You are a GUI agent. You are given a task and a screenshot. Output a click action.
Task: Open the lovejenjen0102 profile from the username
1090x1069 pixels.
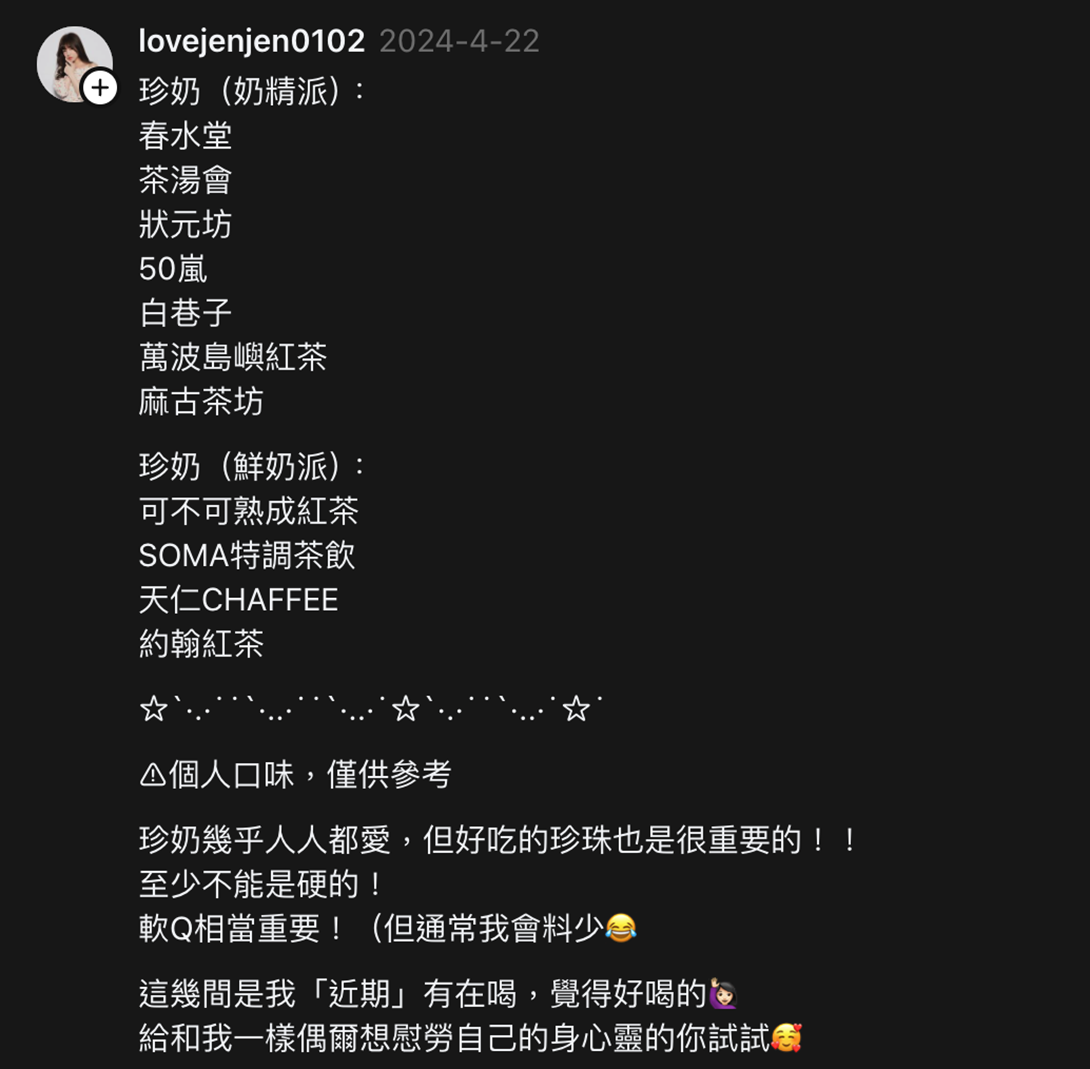coord(251,41)
